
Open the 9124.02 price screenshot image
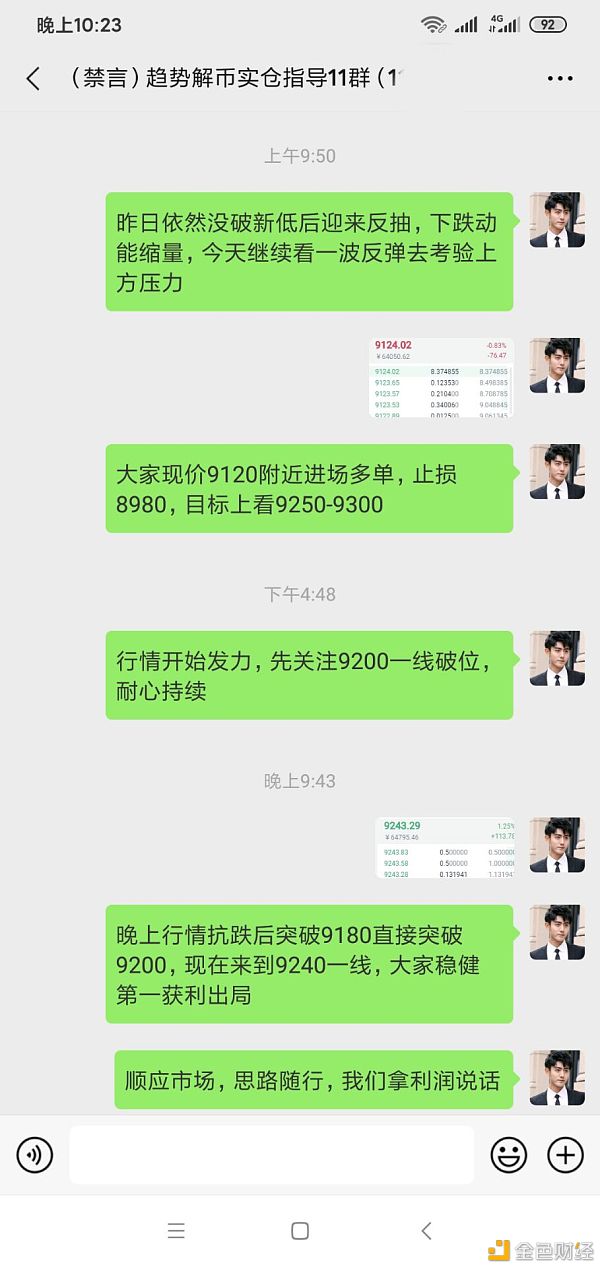(441, 377)
